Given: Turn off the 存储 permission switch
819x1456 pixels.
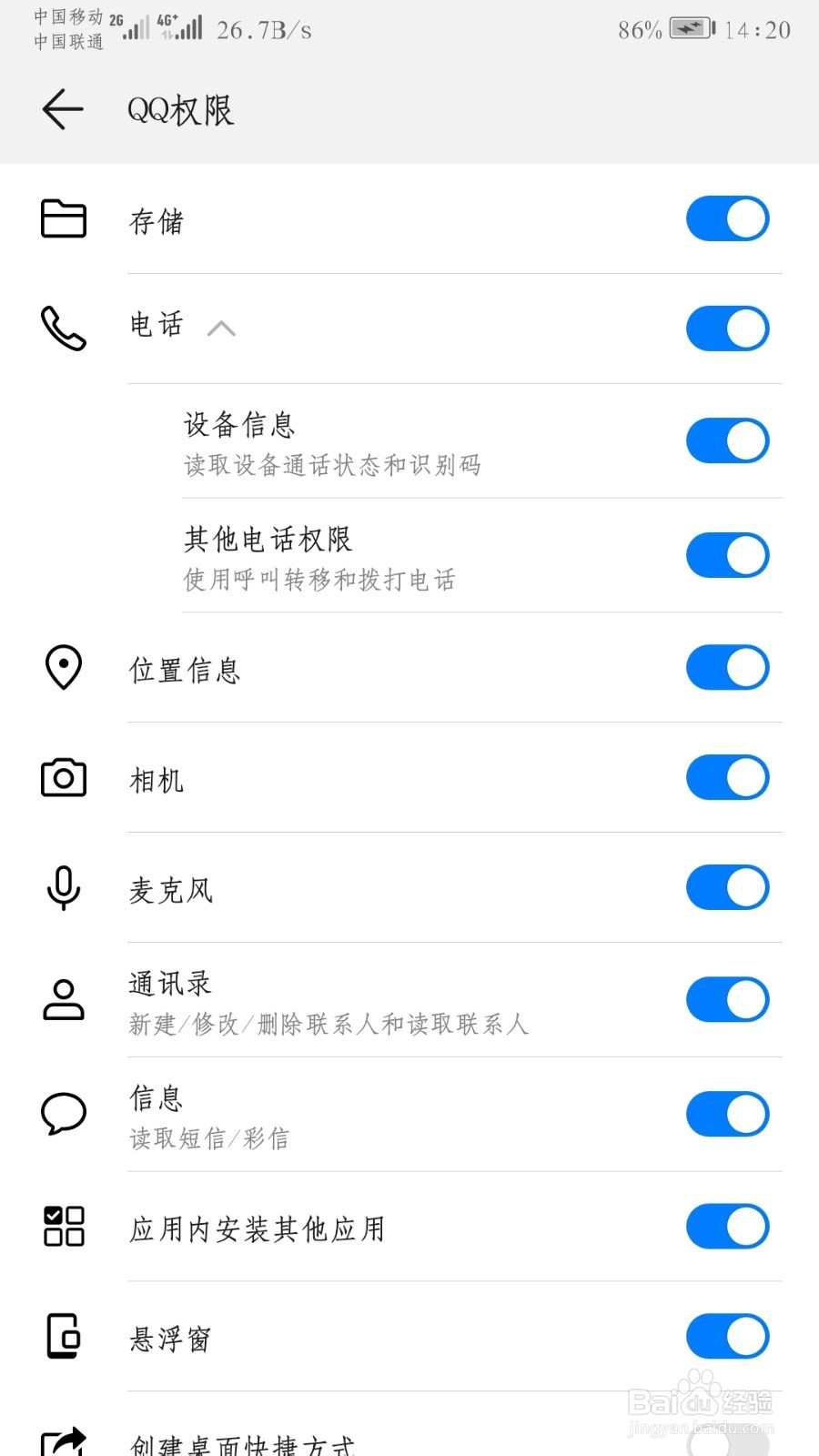Looking at the screenshot, I should (728, 218).
